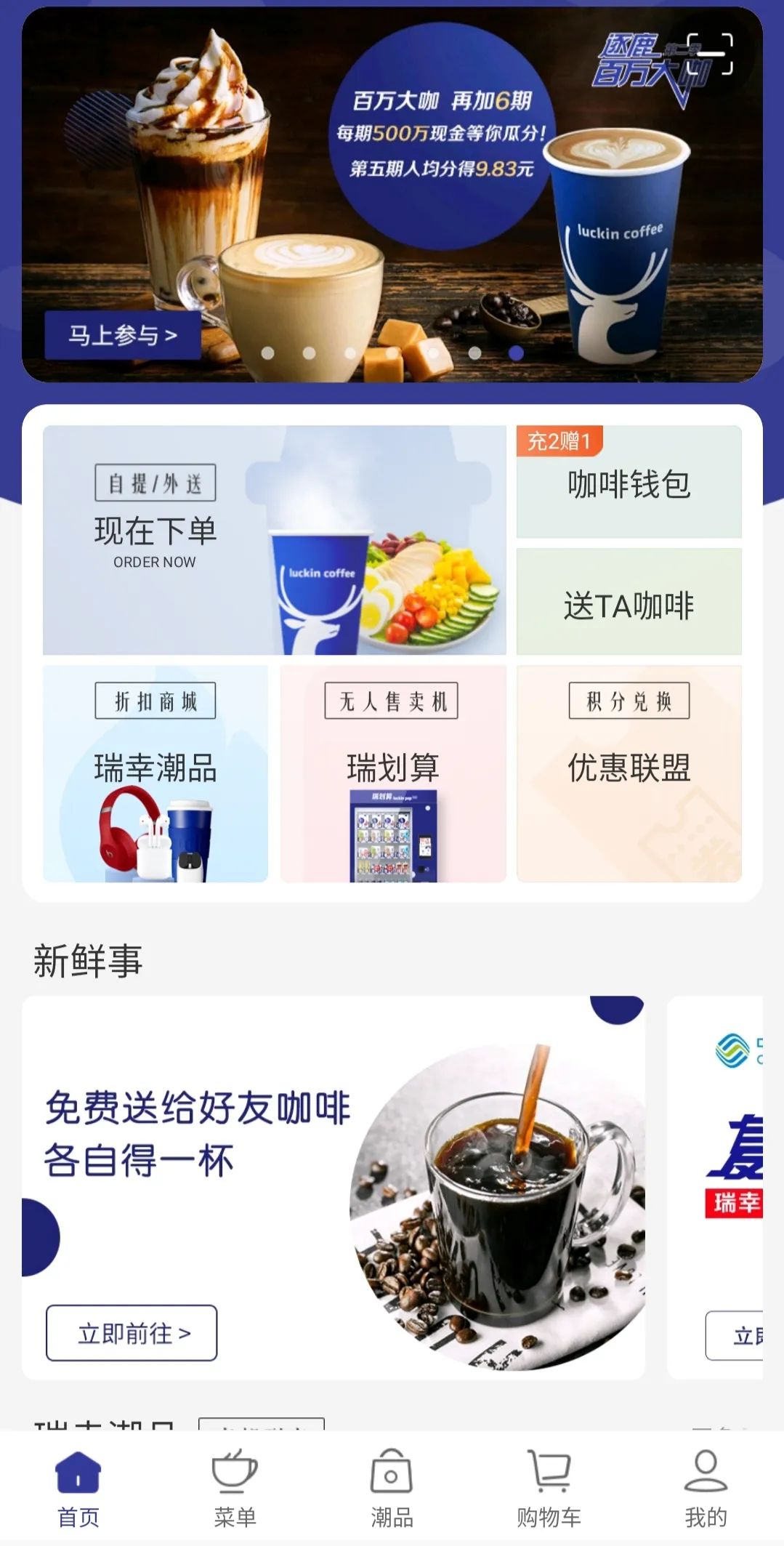Open the 瑞幸潮品 discount mall tile
The width and height of the screenshot is (784, 1546).
[155, 773]
